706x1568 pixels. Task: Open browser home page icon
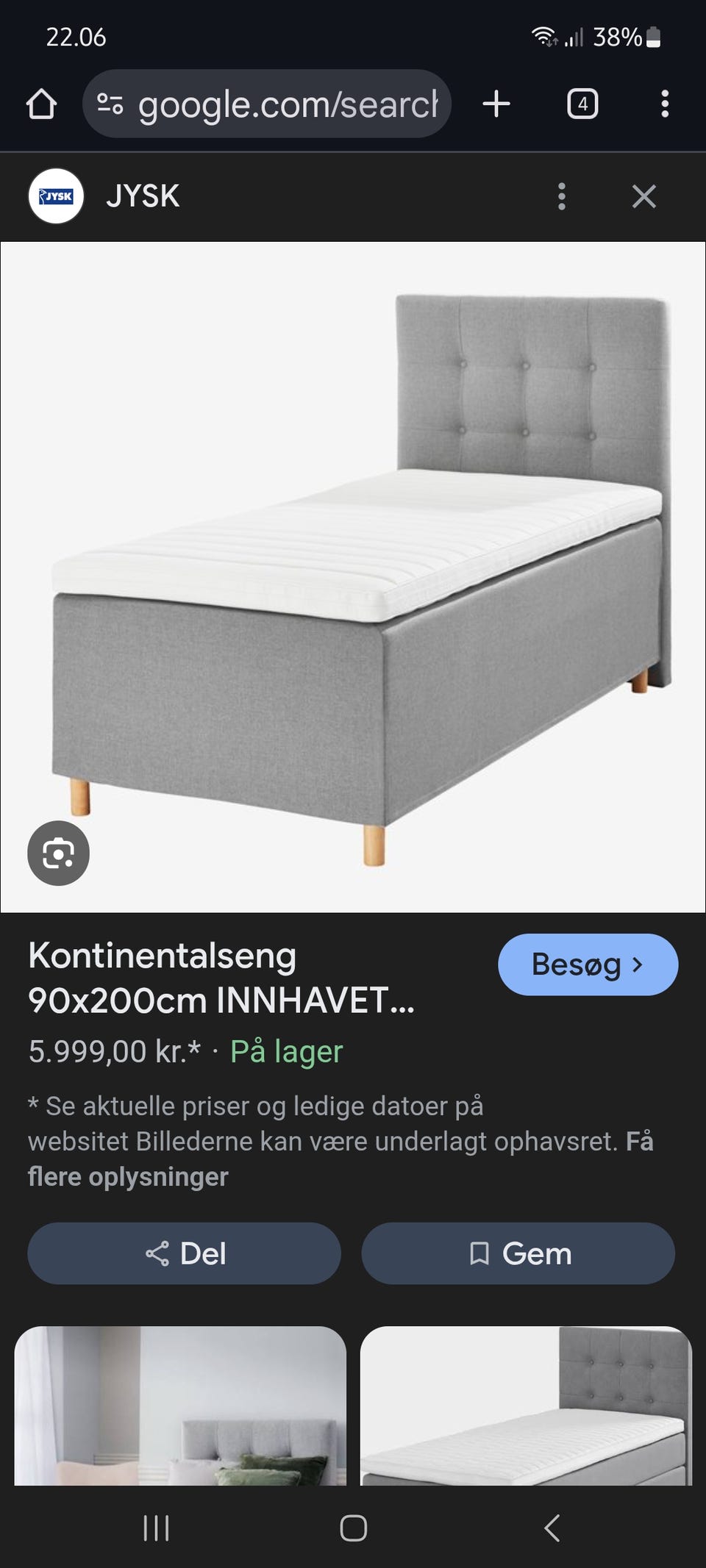click(42, 103)
